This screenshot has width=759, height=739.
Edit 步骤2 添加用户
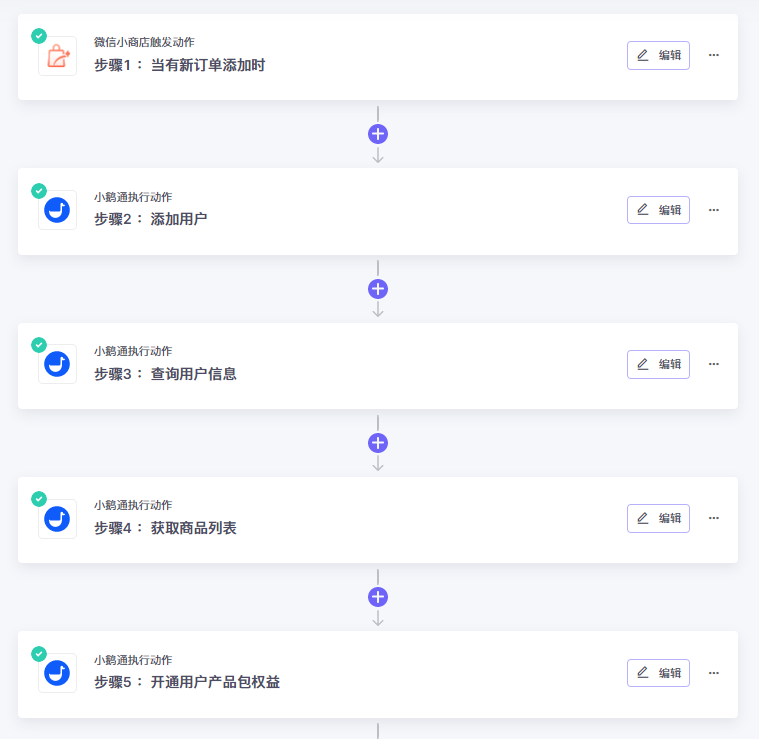pyautogui.click(x=658, y=210)
